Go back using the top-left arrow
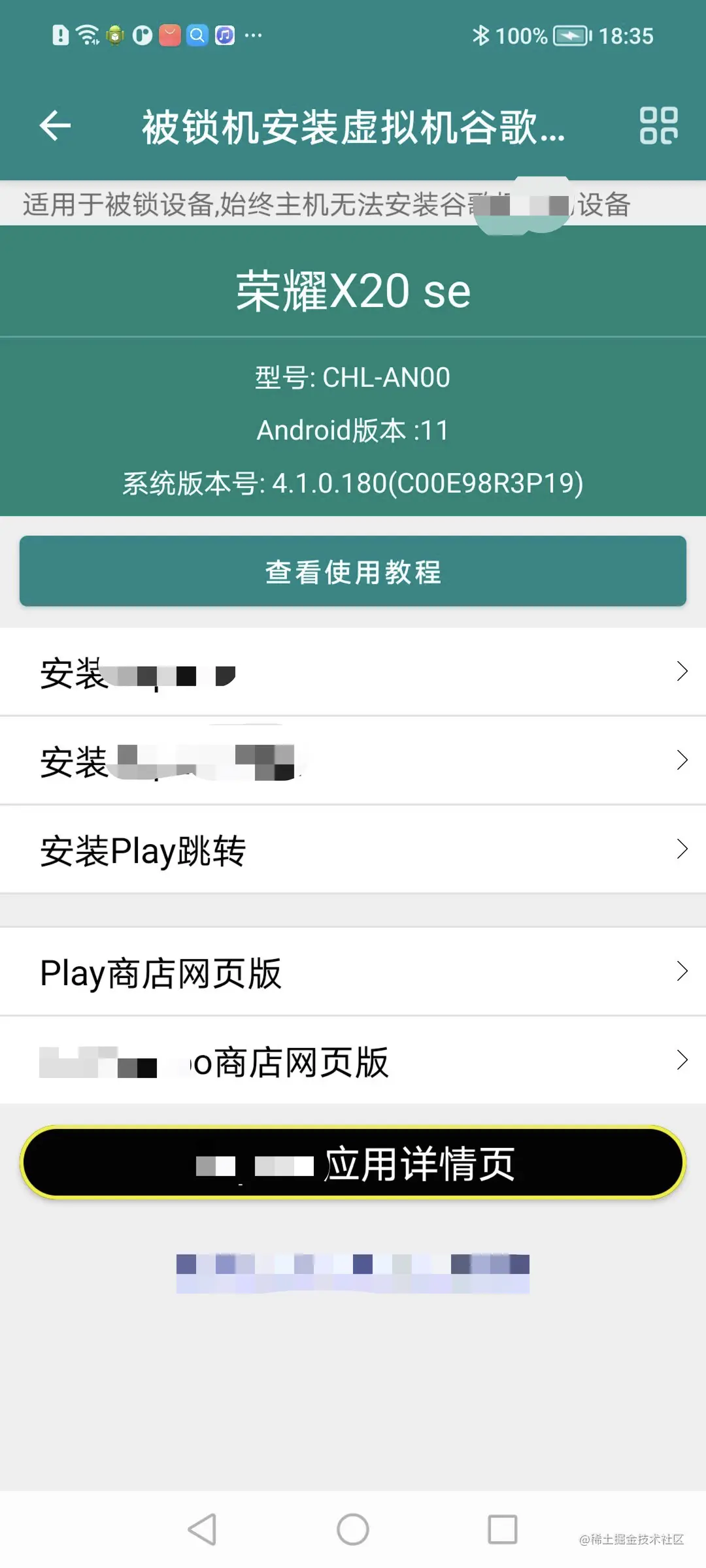Viewport: 706px width, 1568px height. tap(55, 125)
